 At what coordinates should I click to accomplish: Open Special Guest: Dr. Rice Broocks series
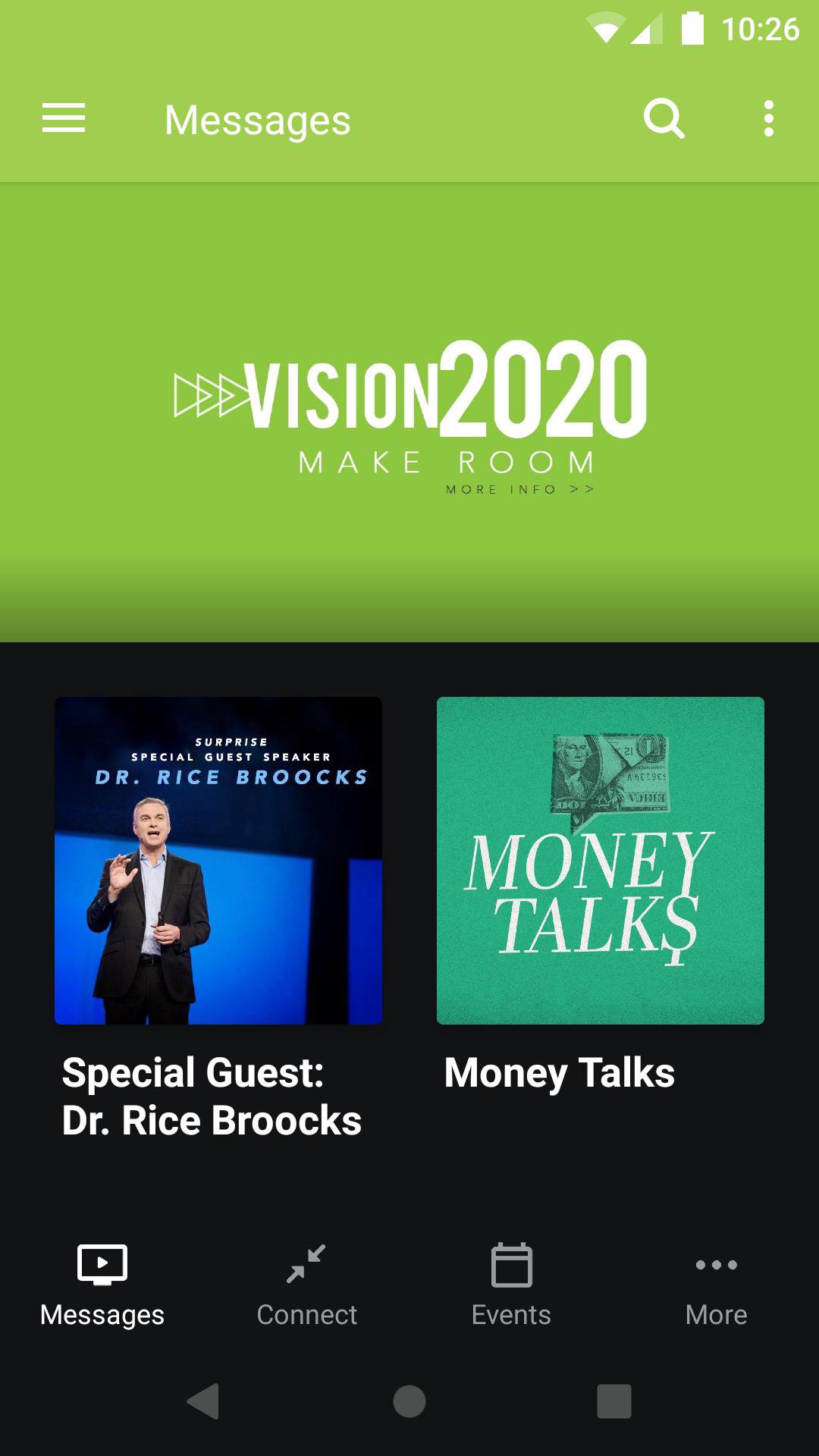218,861
